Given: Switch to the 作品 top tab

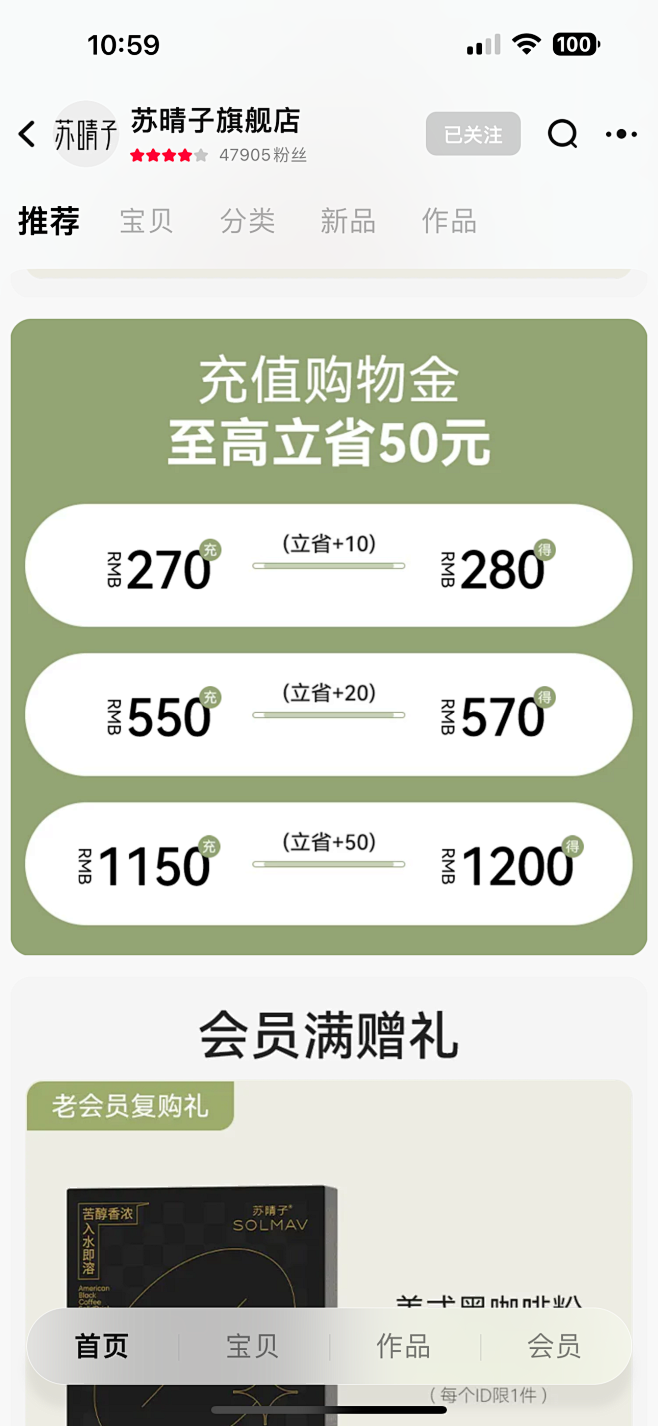Looking at the screenshot, I should pos(449,221).
